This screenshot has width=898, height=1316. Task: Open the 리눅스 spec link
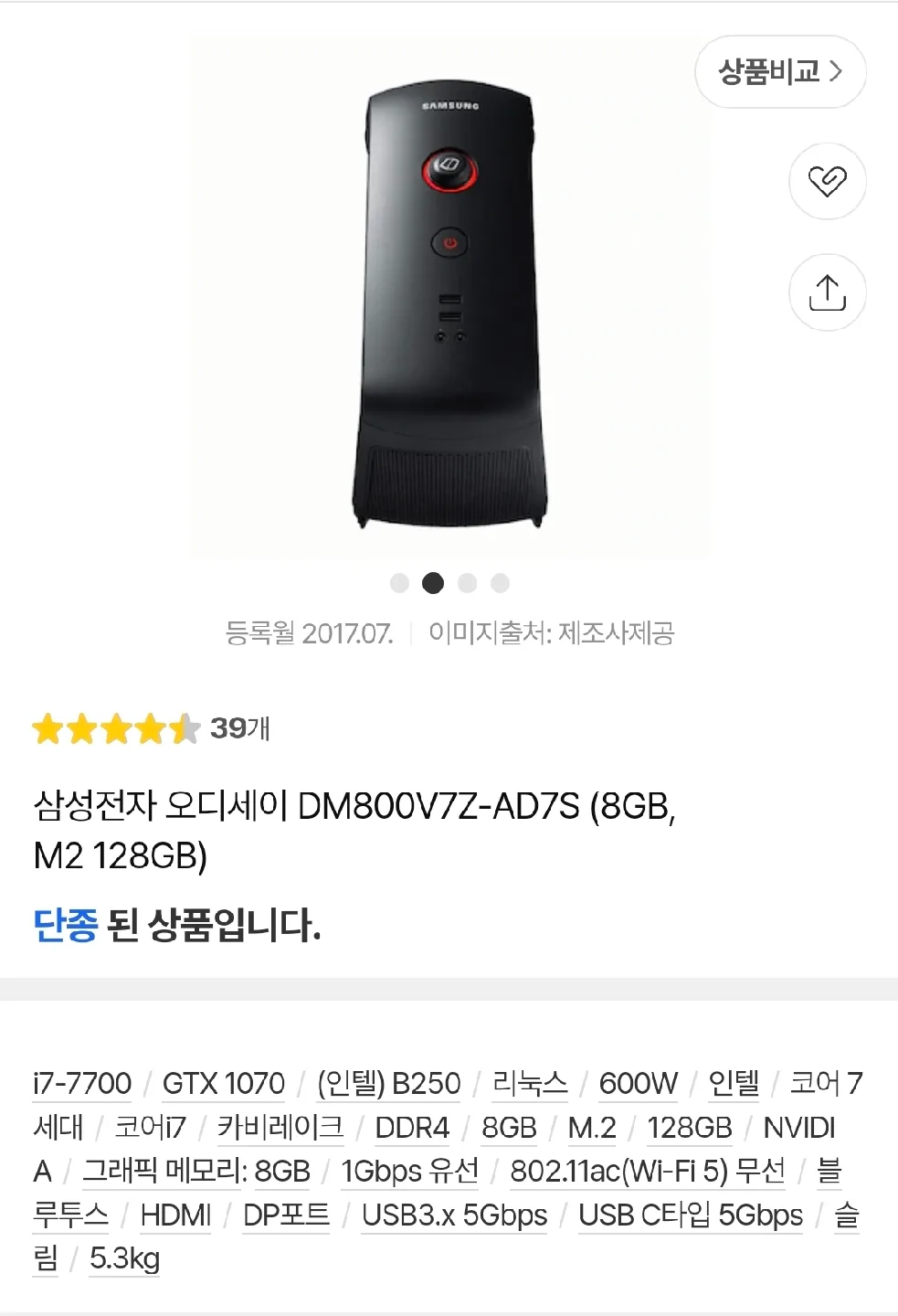[530, 1084]
